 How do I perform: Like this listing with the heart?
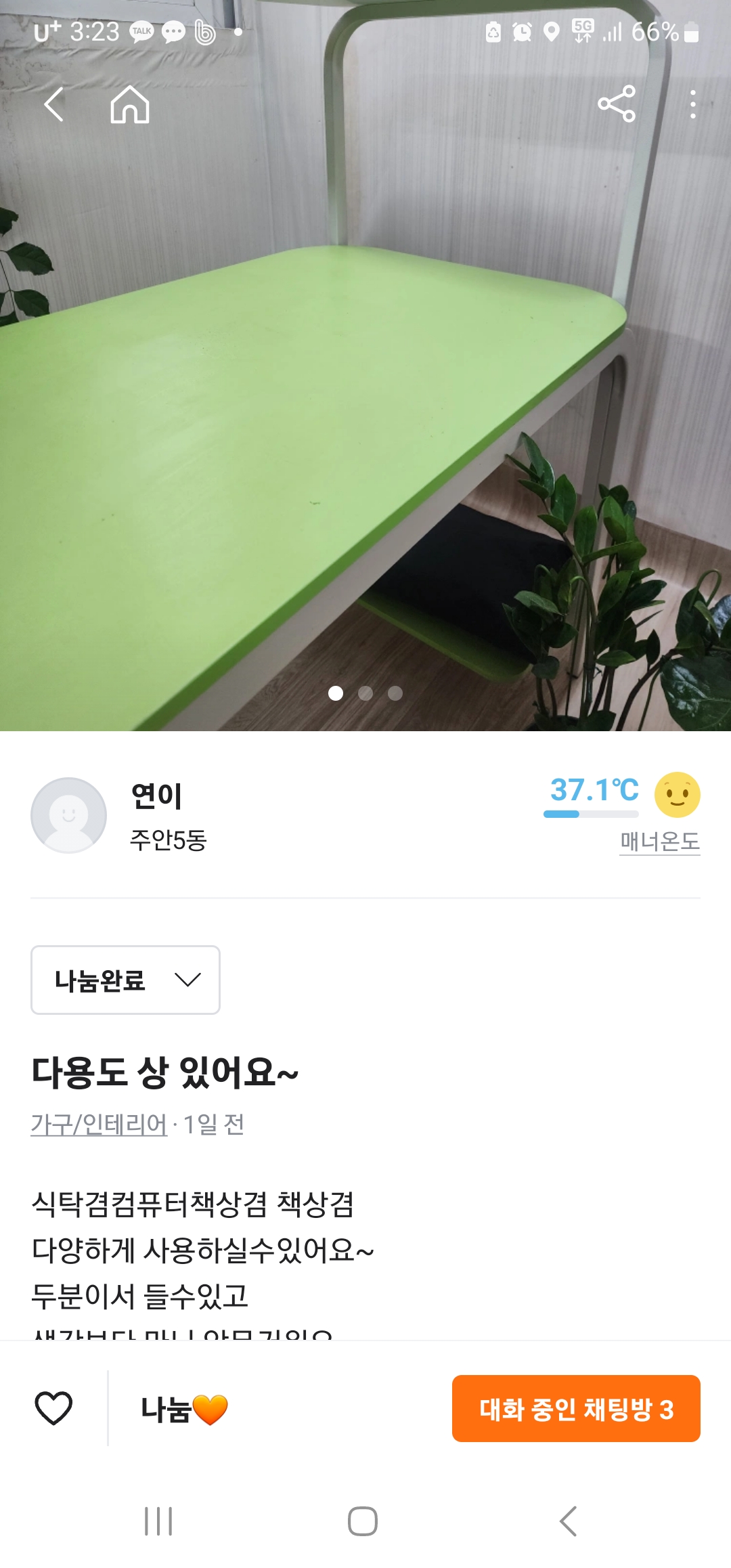click(x=53, y=1408)
